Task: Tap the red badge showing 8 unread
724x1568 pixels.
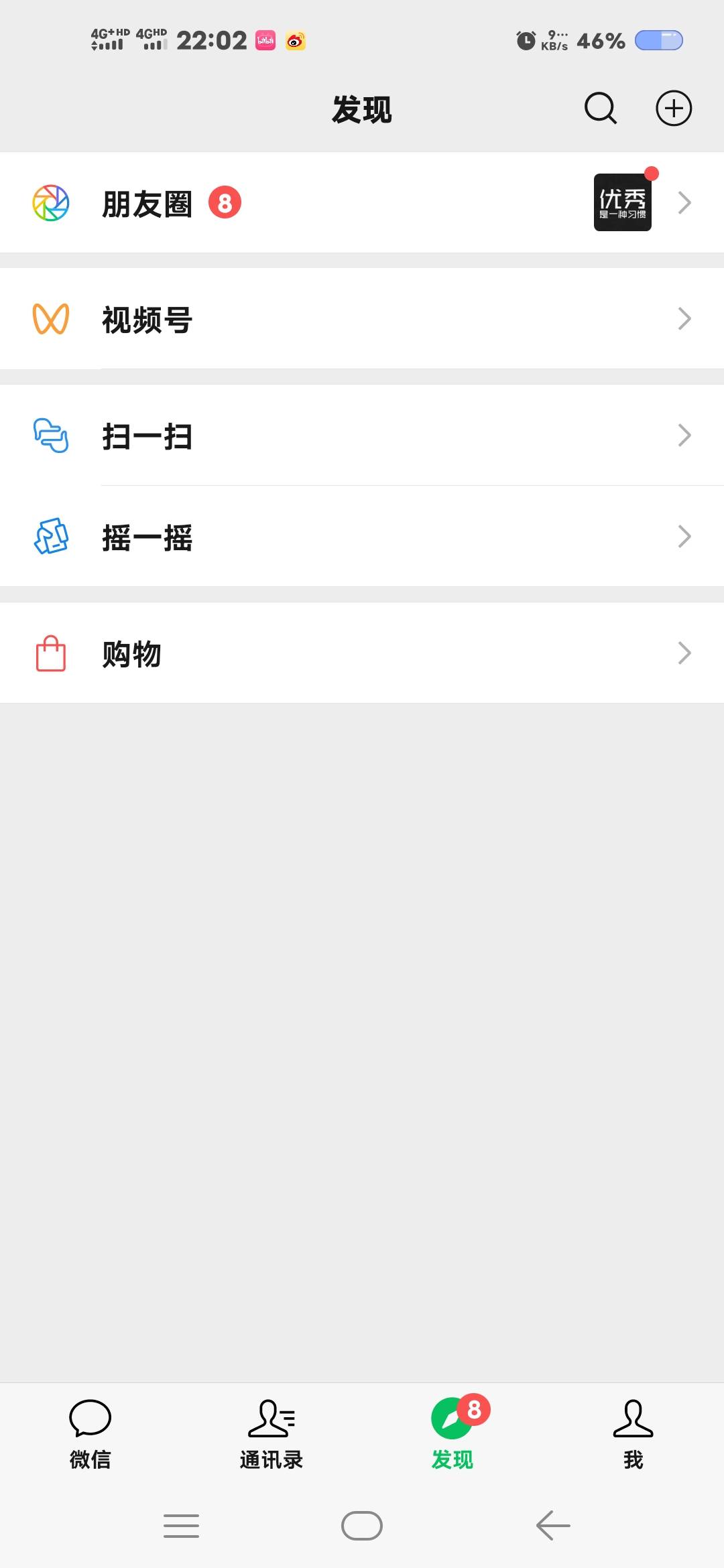Action: point(223,202)
